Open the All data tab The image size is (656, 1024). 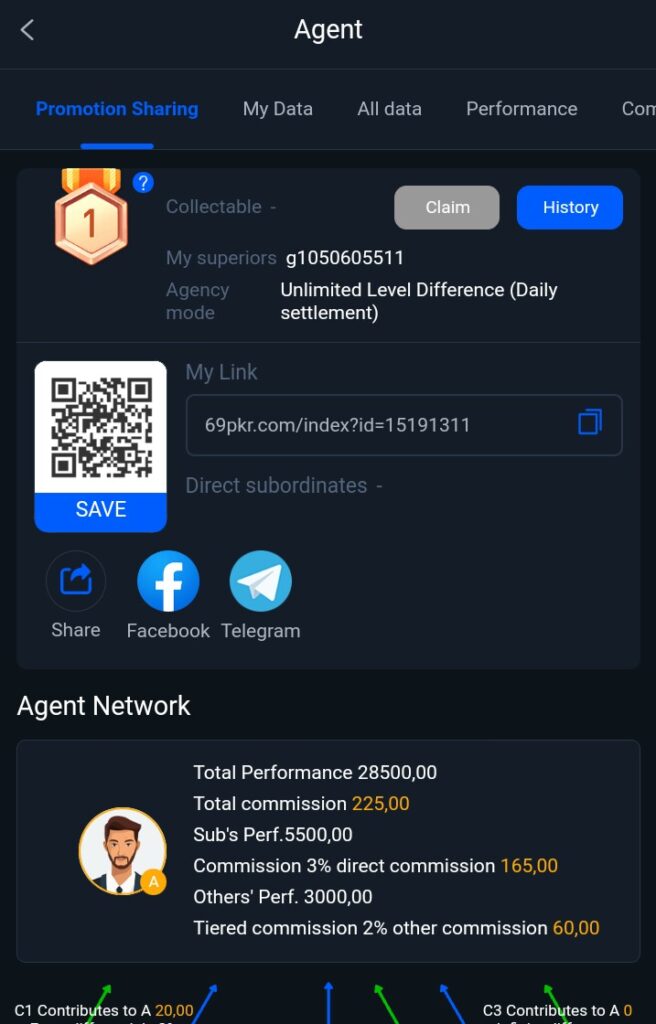pos(389,109)
